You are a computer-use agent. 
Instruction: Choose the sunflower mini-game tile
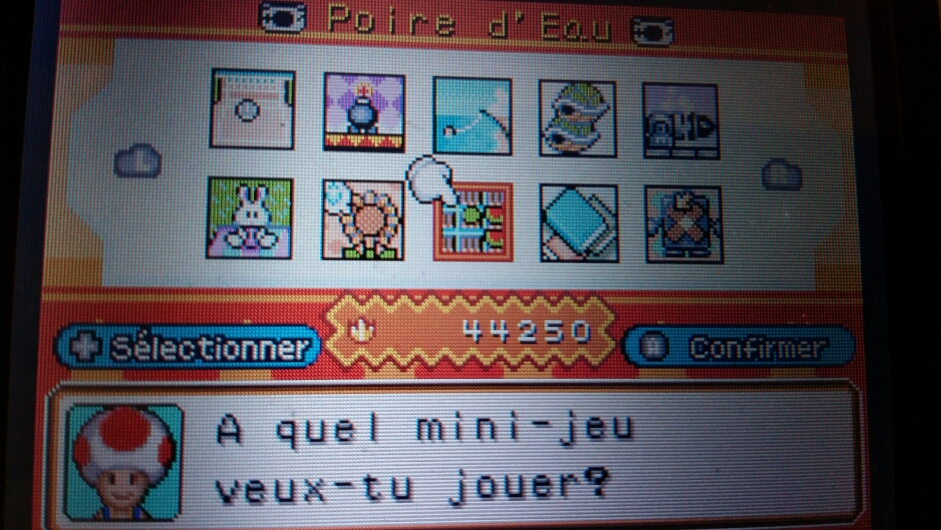click(362, 221)
